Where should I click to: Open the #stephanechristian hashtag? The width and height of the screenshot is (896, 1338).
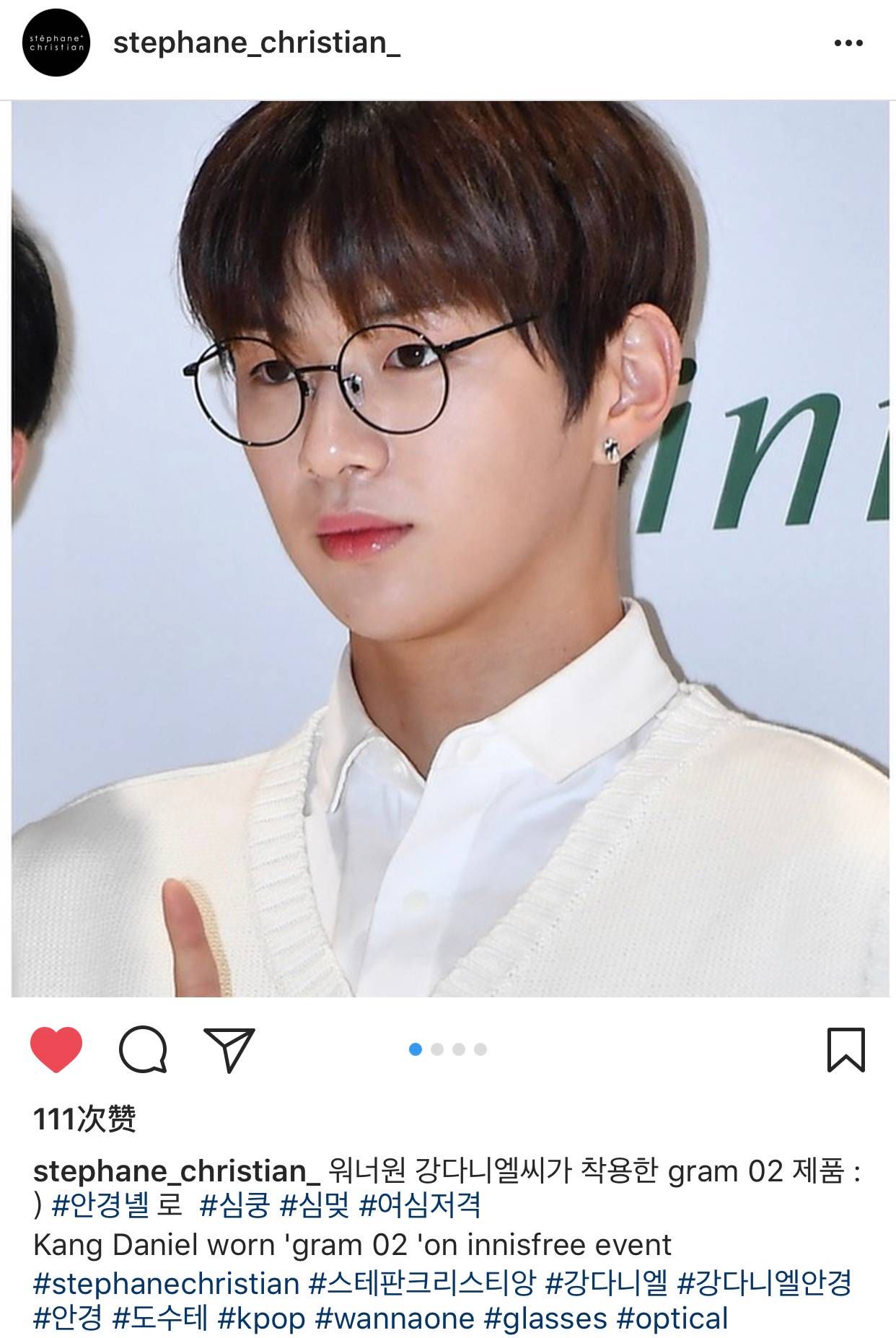pos(166,1283)
